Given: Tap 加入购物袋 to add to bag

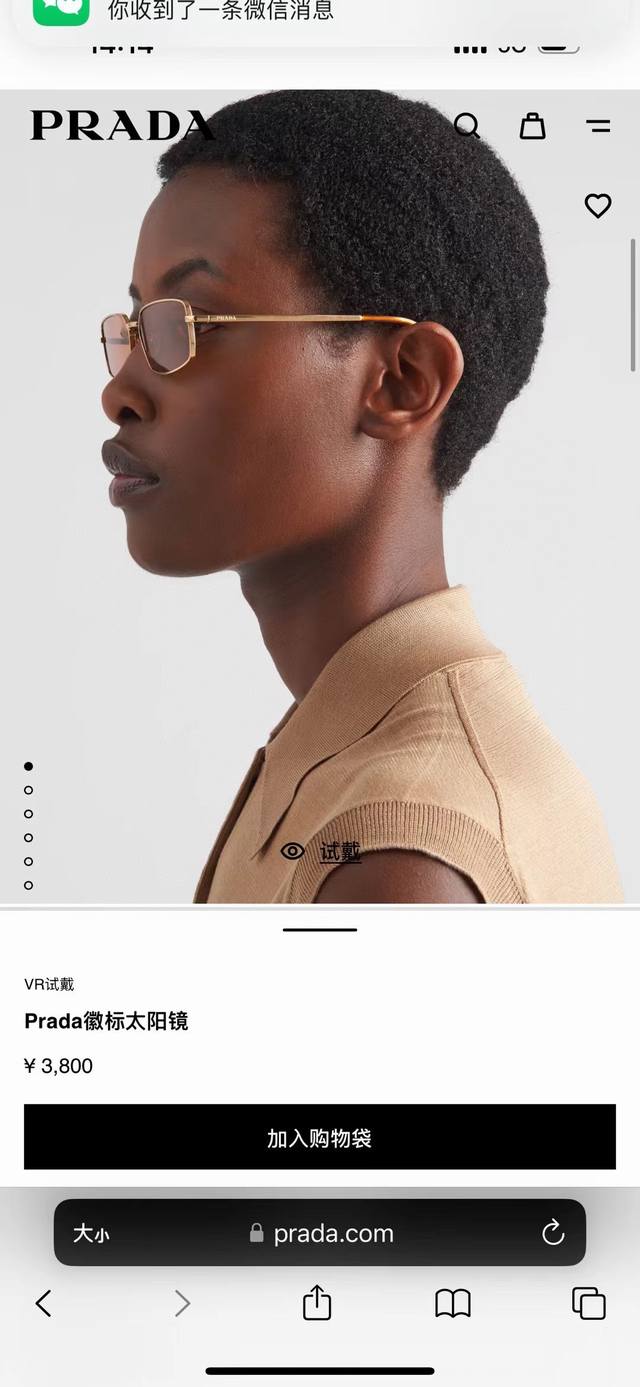Looking at the screenshot, I should [x=320, y=1137].
